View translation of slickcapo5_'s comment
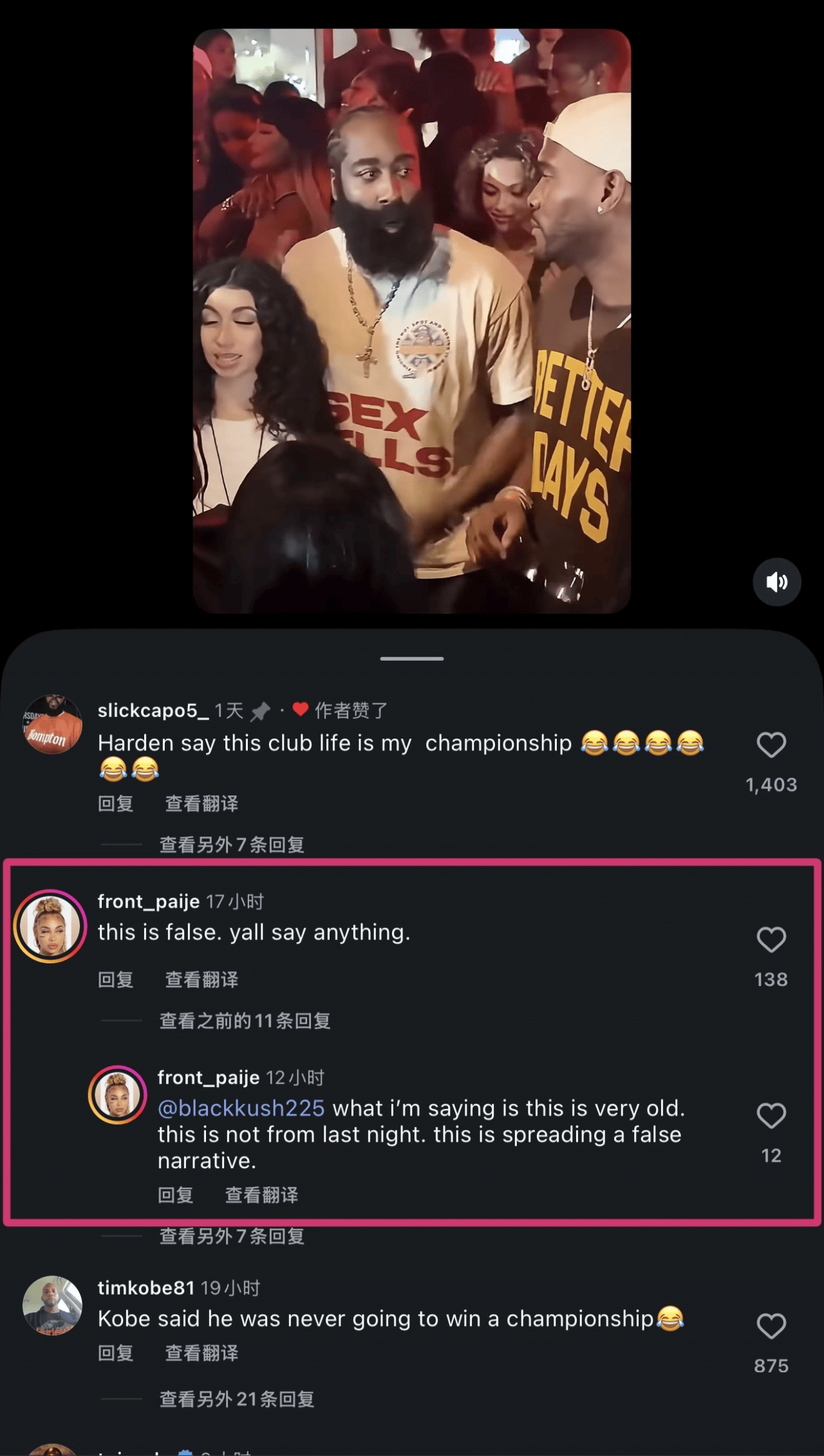This screenshot has width=824, height=1456. click(x=201, y=804)
